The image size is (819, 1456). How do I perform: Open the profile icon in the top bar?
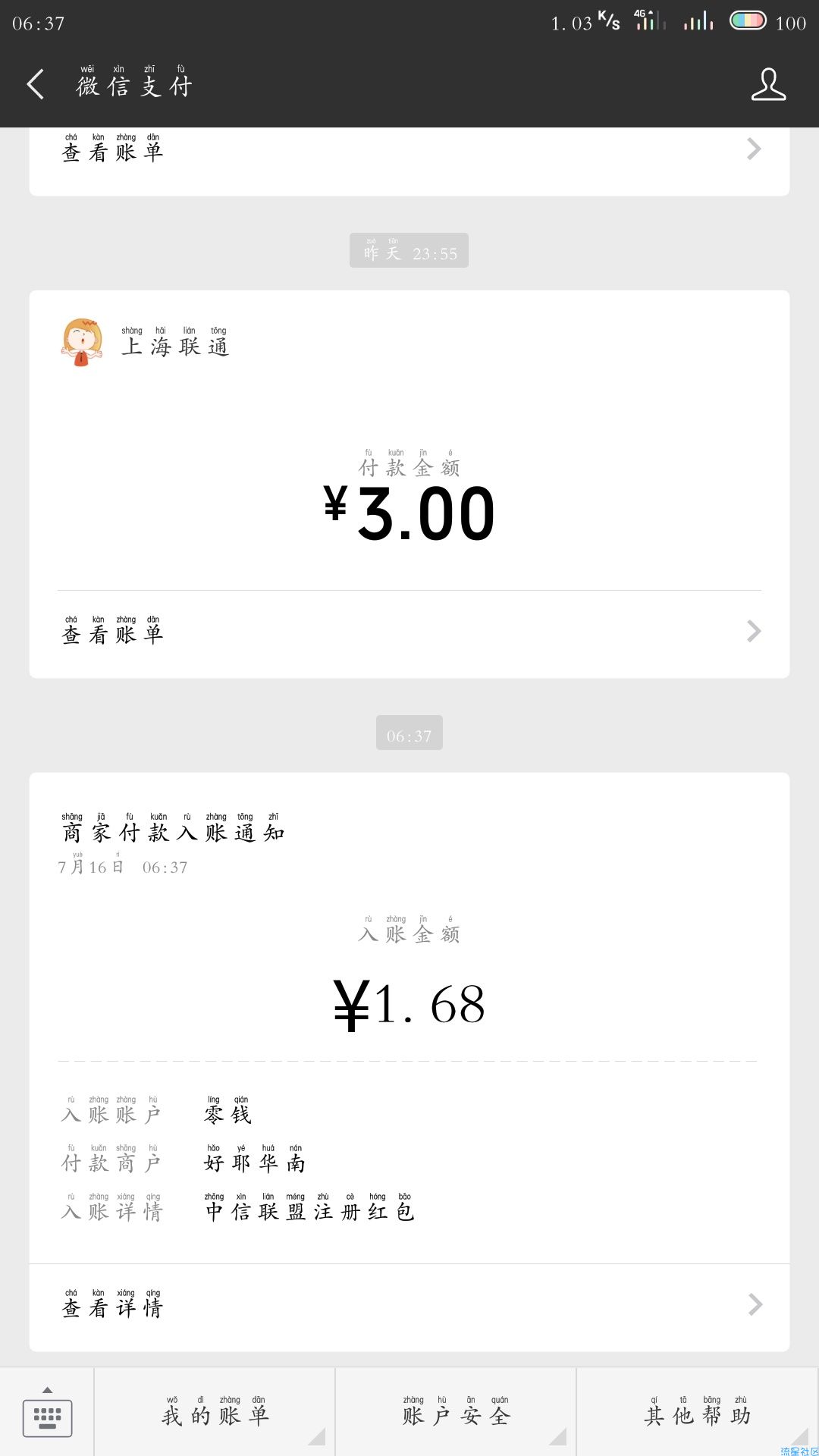(x=768, y=84)
